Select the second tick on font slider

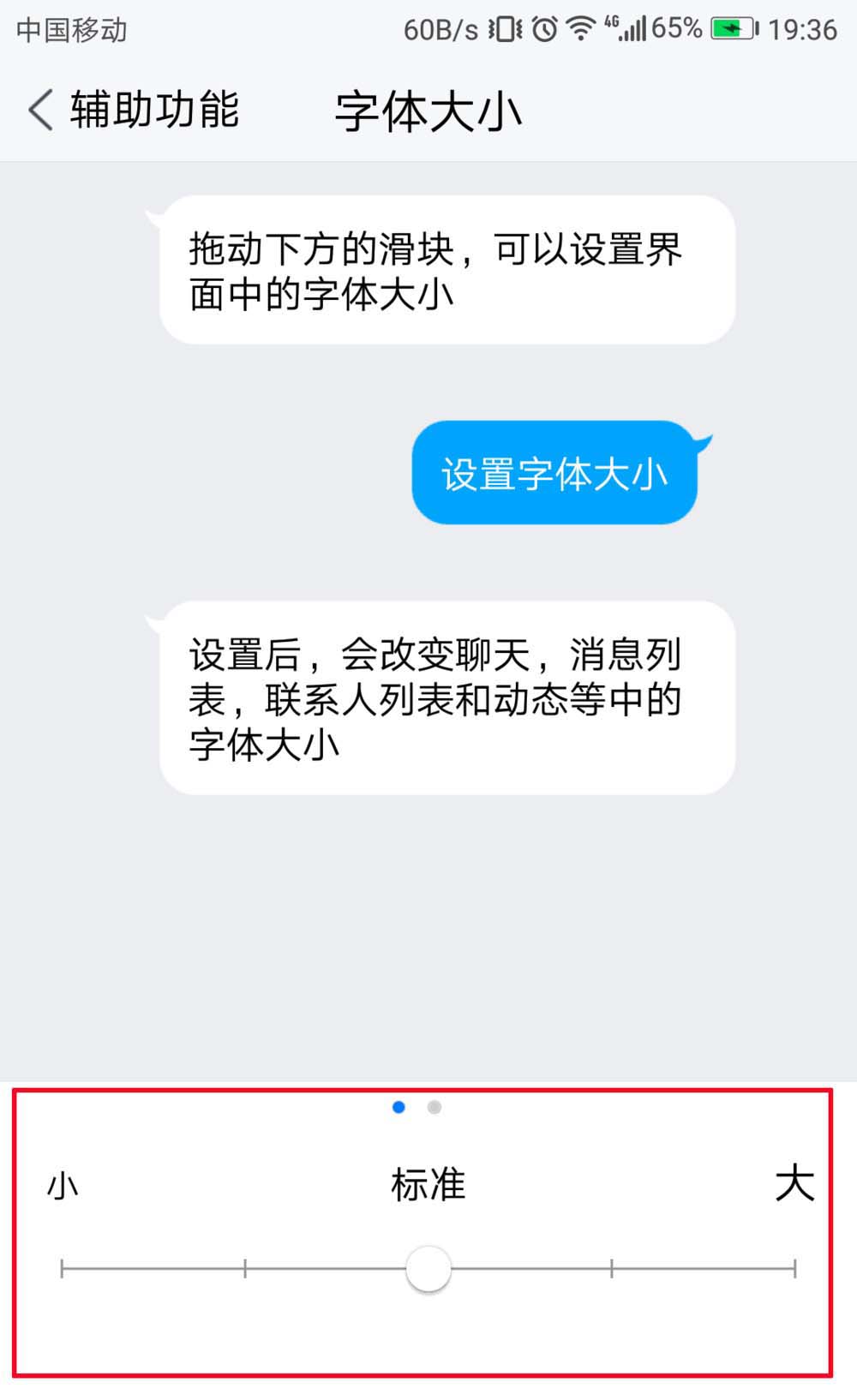tap(245, 1269)
